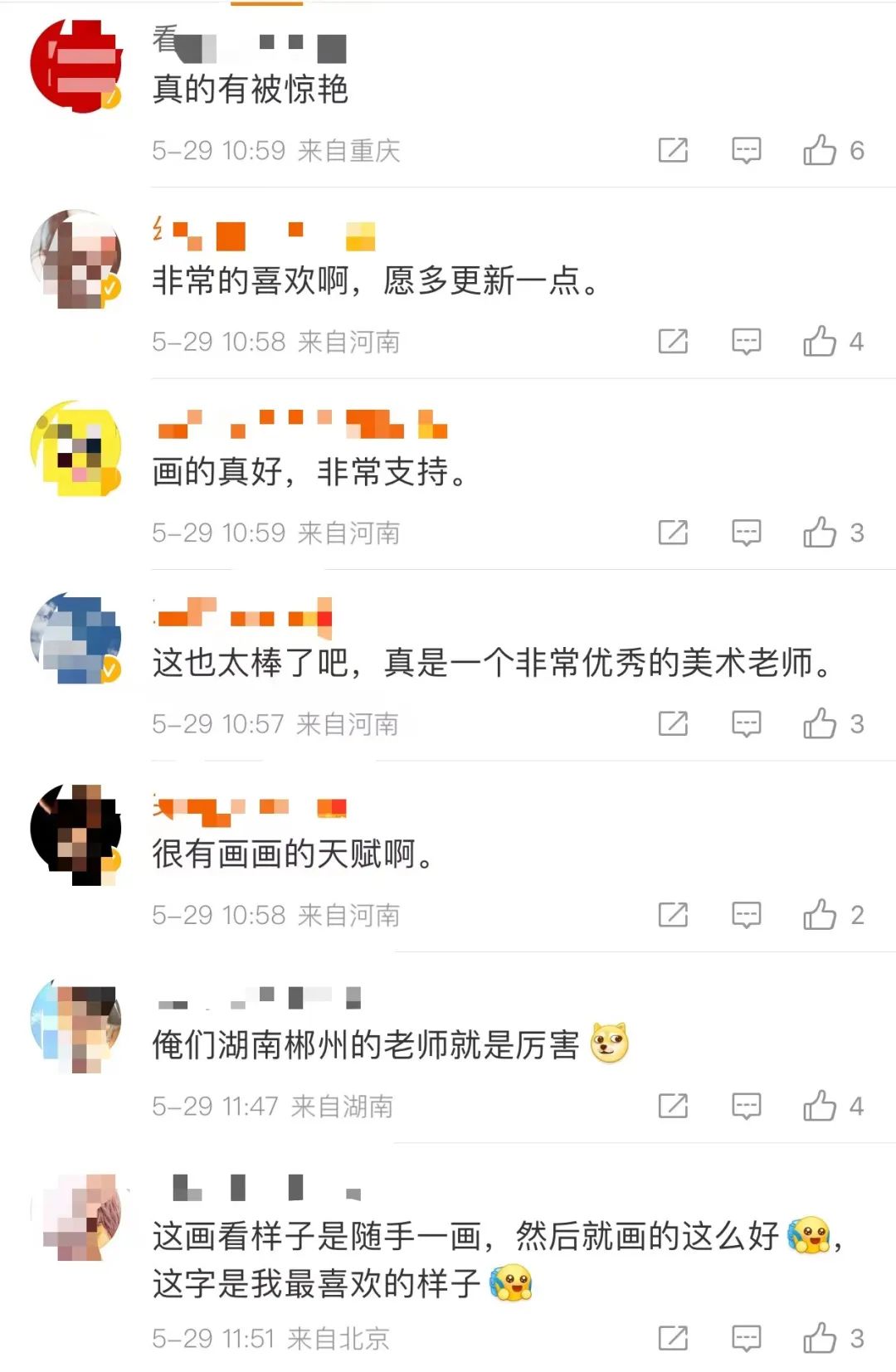
Task: Like the comment posted from 北京
Action: [x=820, y=1338]
